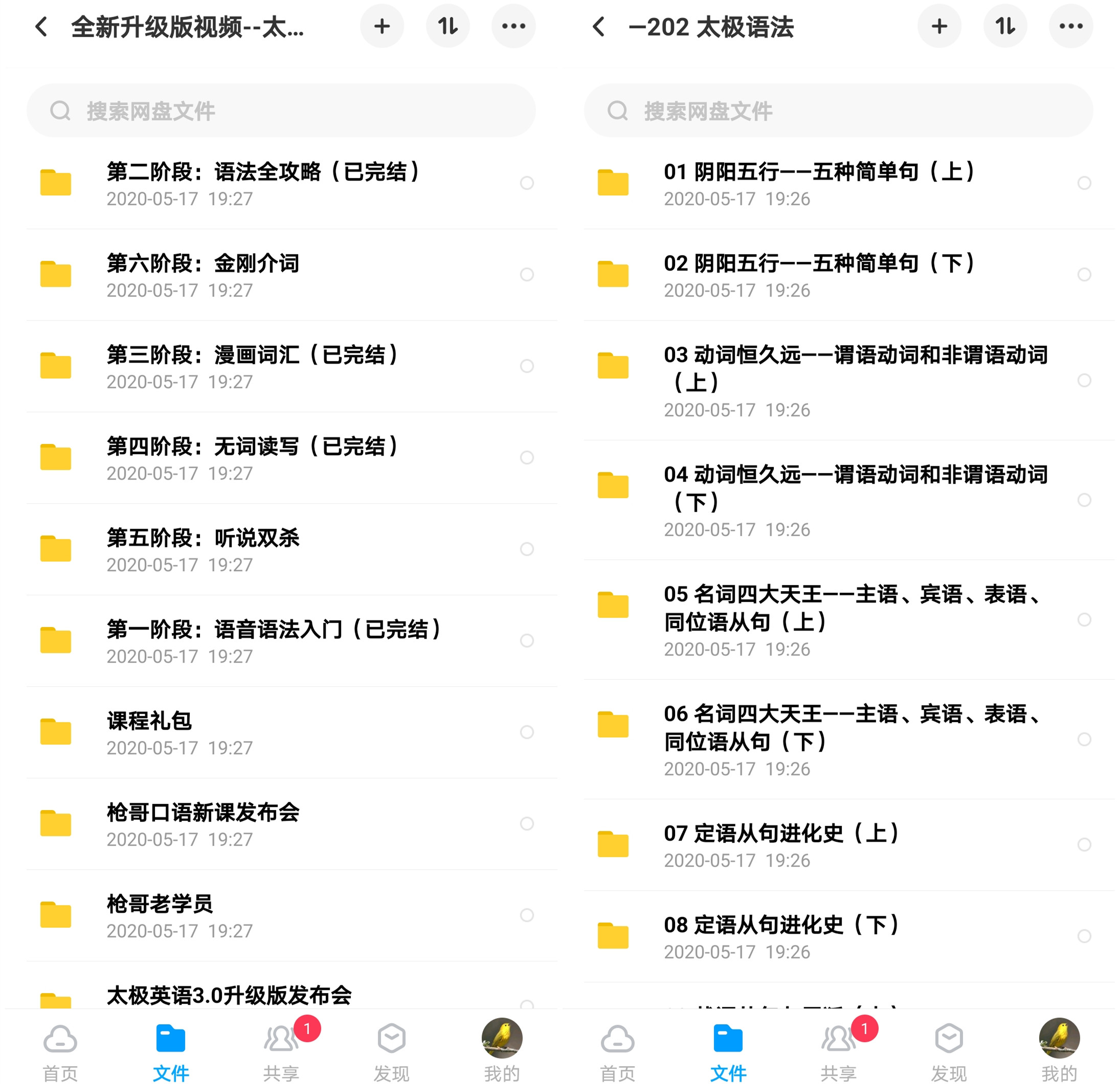Open folder 第三阶段：漫画词汇（已完结）
1120x1084 pixels.
point(252,366)
